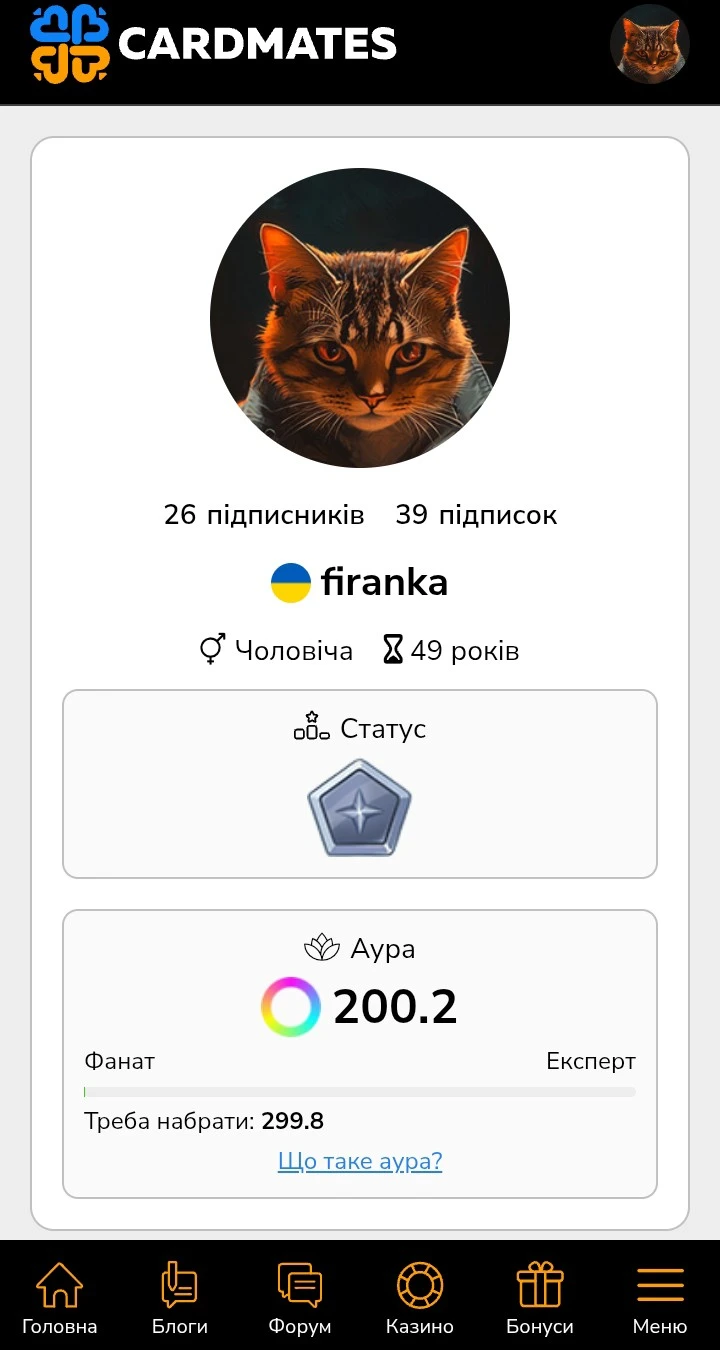Tap the status badge under Статус

pos(359,808)
